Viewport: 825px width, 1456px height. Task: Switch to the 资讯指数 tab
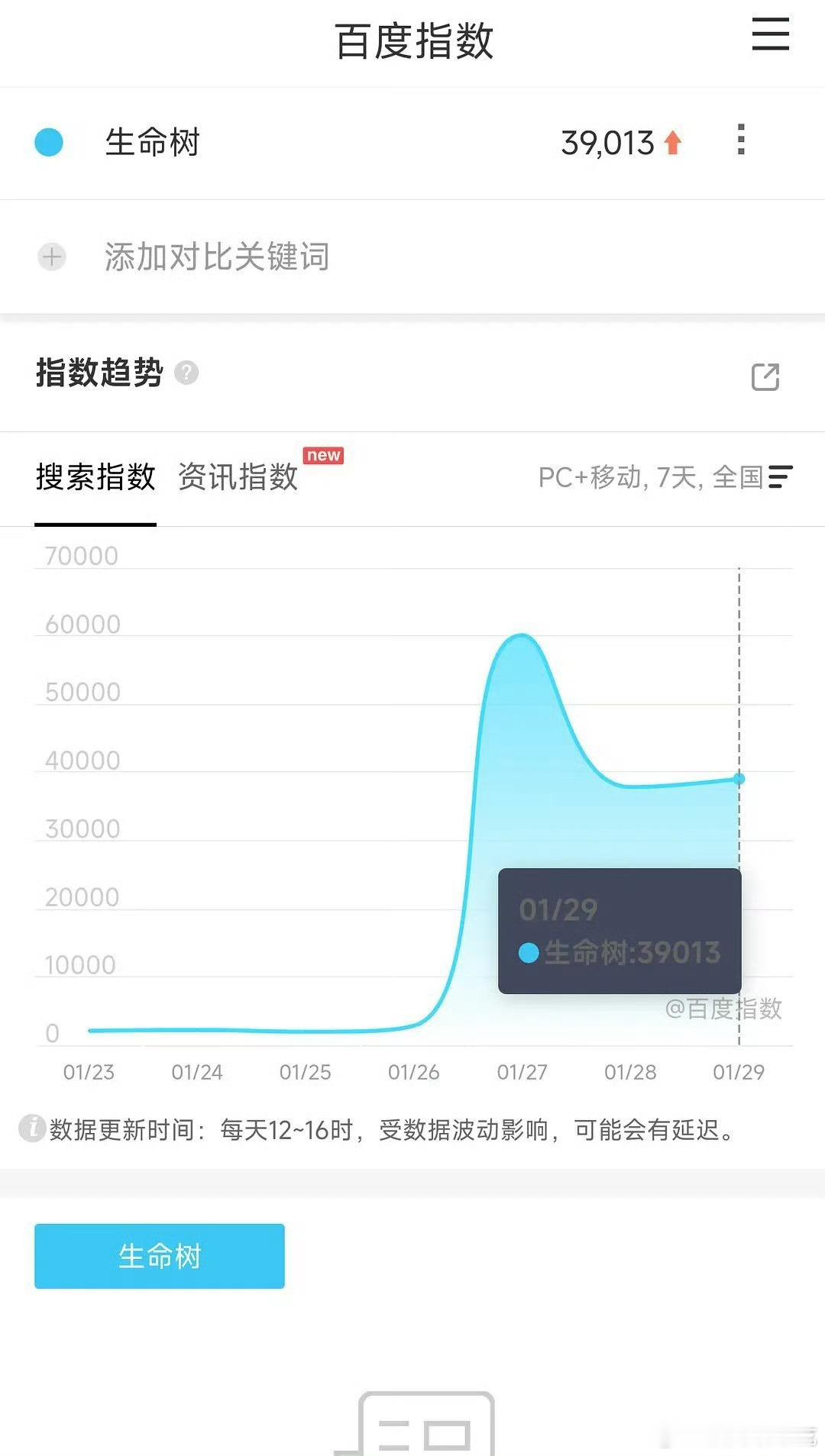(238, 477)
